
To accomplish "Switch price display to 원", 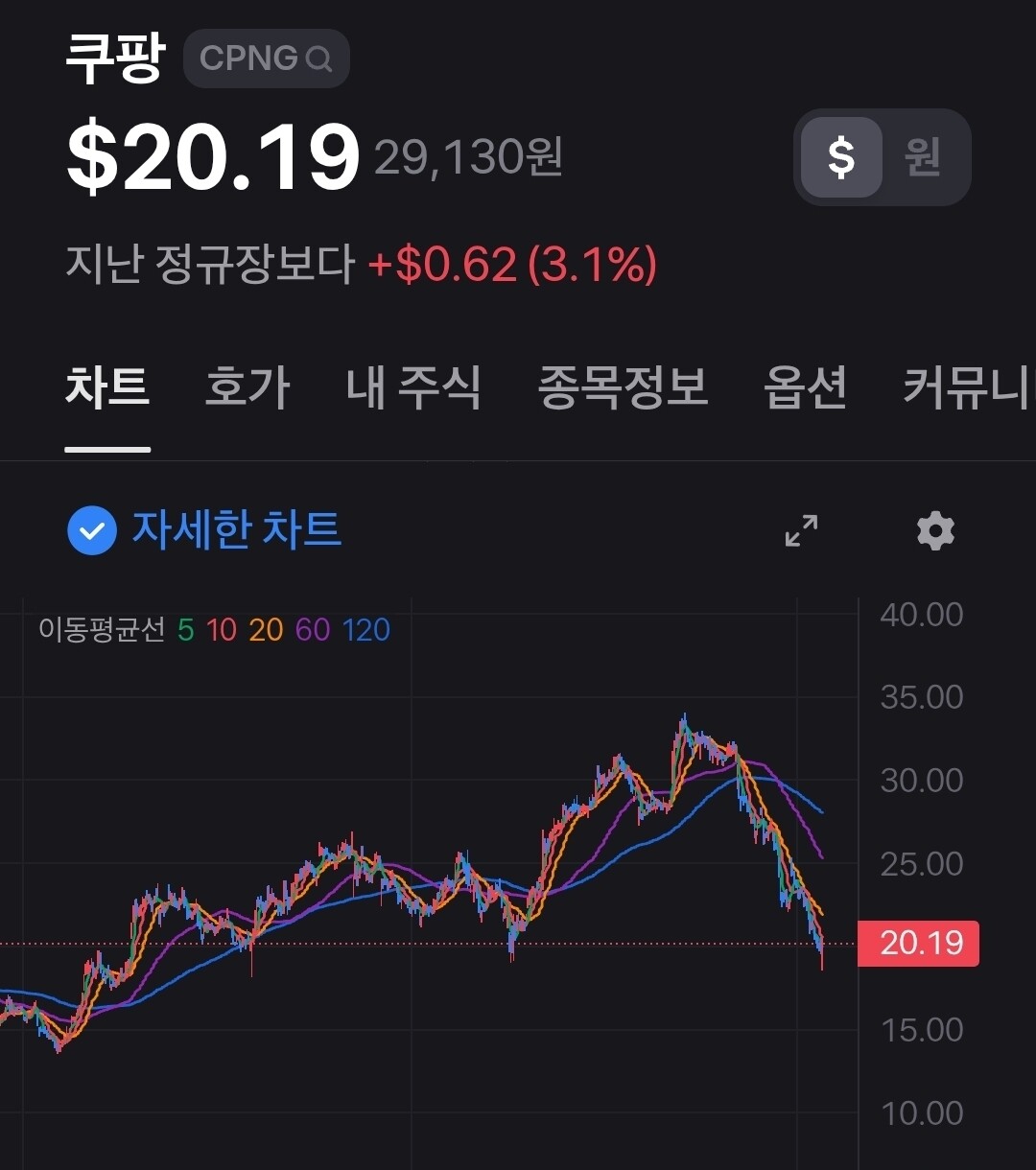I will tap(922, 157).
